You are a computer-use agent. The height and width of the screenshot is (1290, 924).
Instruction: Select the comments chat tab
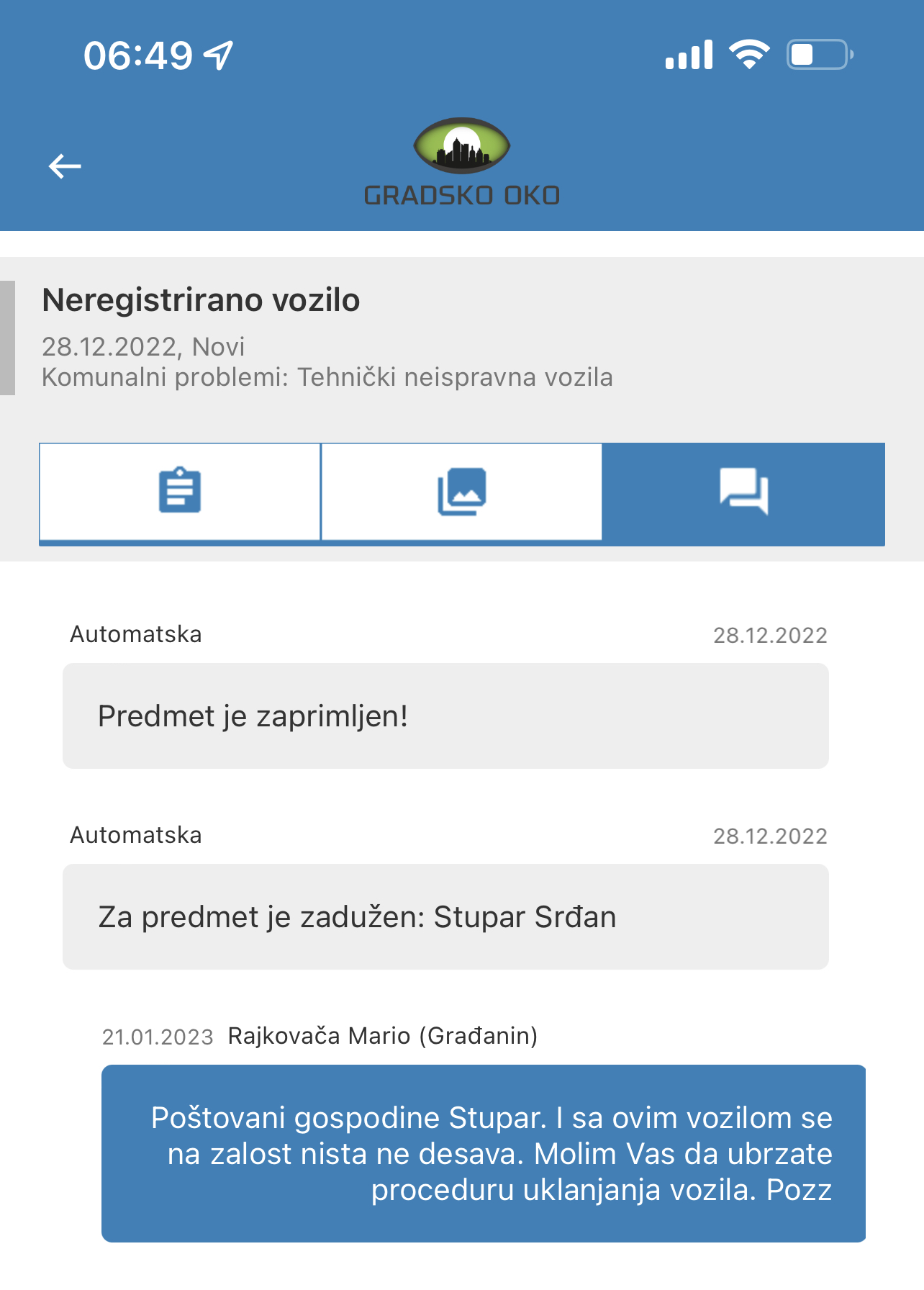[743, 492]
